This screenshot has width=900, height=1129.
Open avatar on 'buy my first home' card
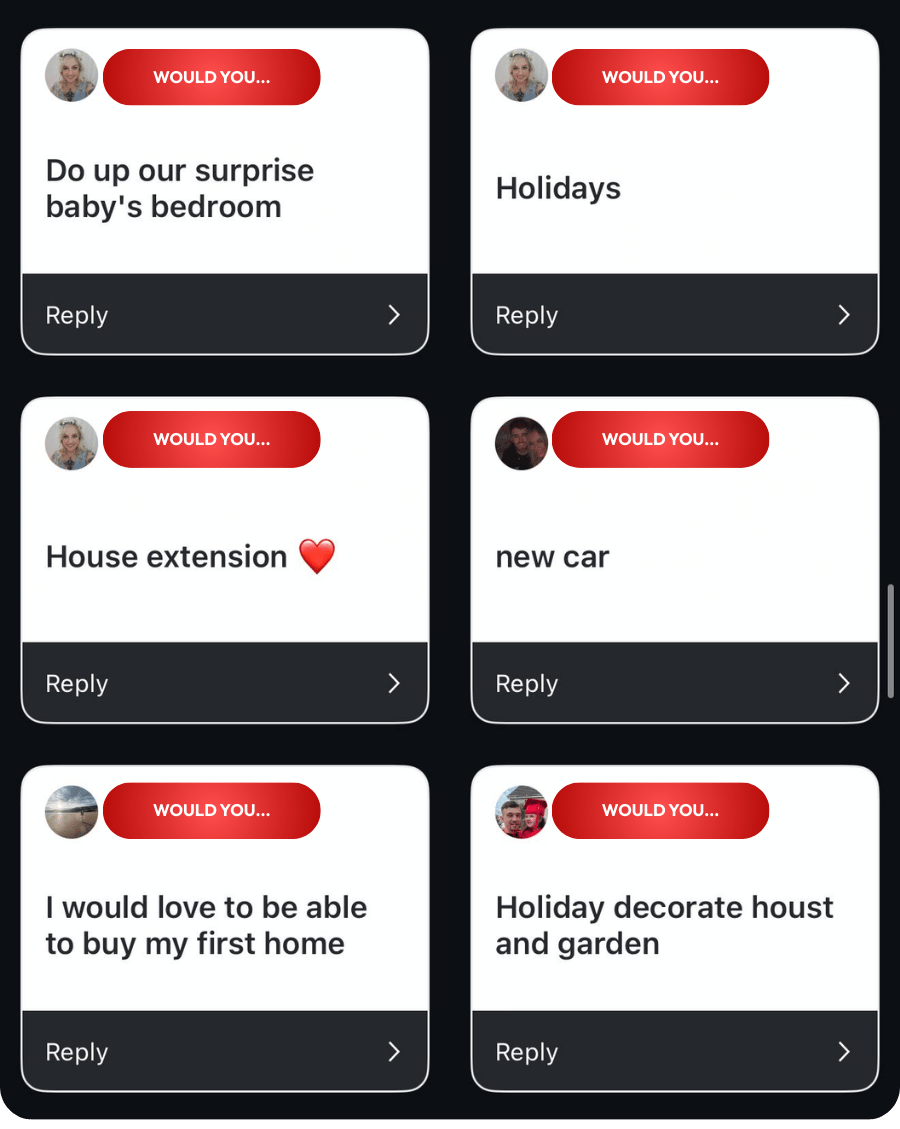(72, 811)
